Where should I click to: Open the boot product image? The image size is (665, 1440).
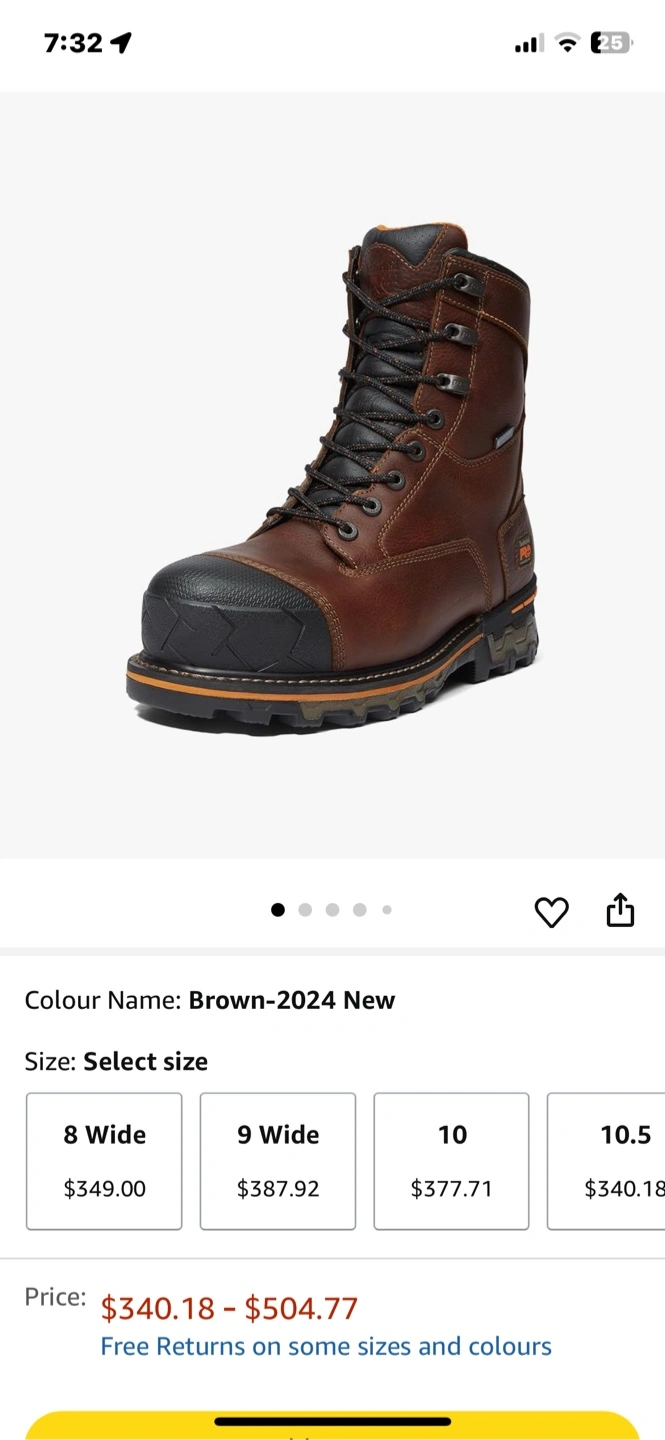pyautogui.click(x=332, y=476)
